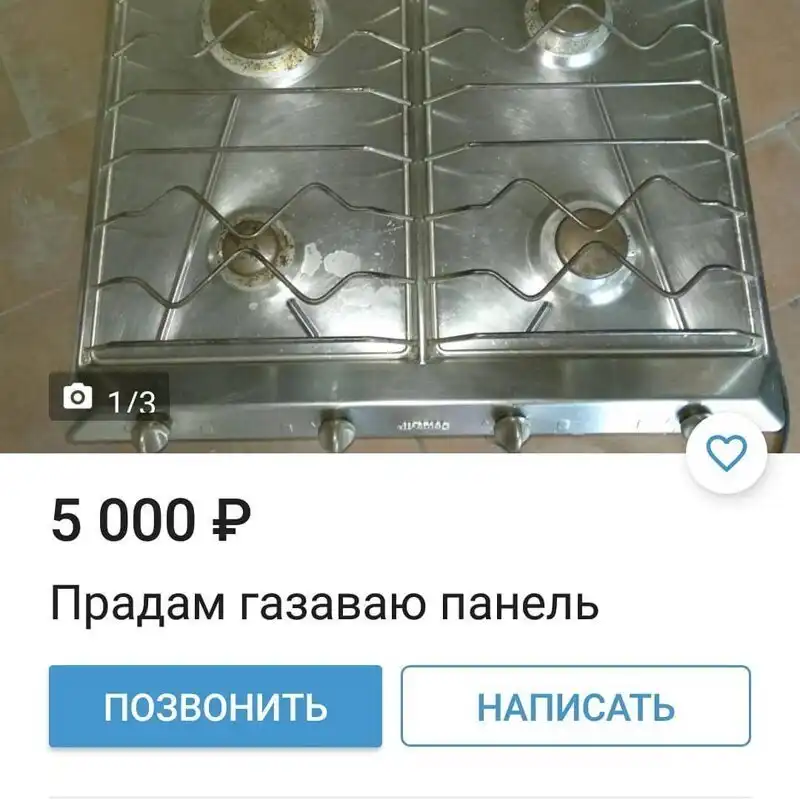
Task: Tap the ПОЗВОНИТЬ button to call seller
Action: pos(216,706)
